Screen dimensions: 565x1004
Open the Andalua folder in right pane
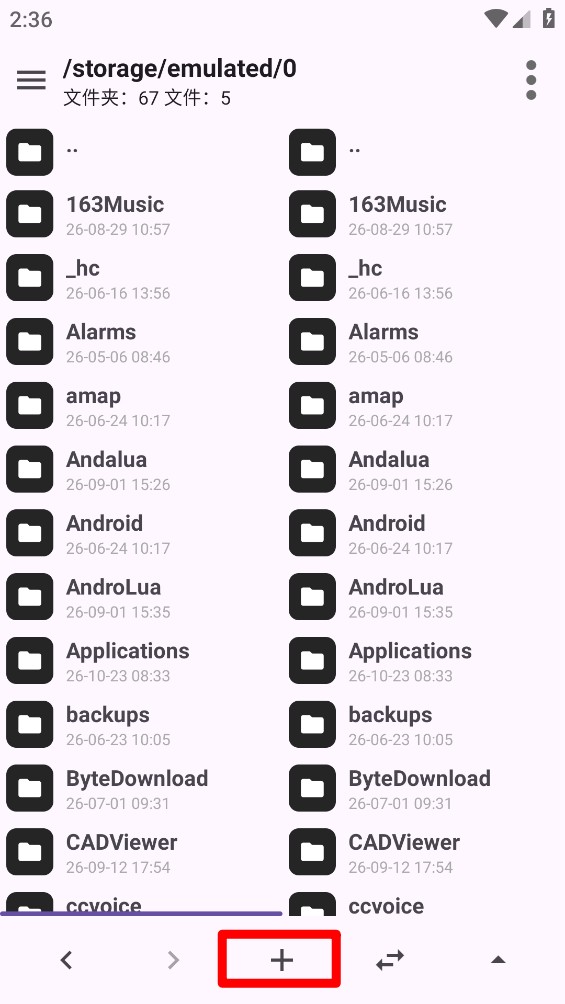423,471
